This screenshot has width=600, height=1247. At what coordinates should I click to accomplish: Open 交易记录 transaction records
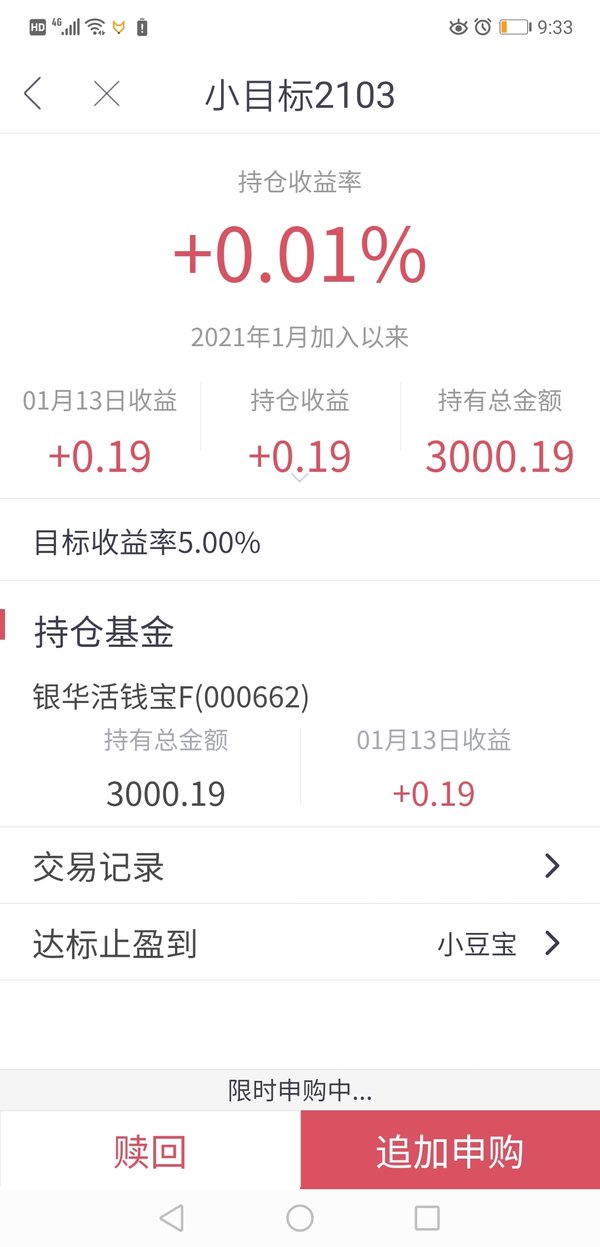300,866
